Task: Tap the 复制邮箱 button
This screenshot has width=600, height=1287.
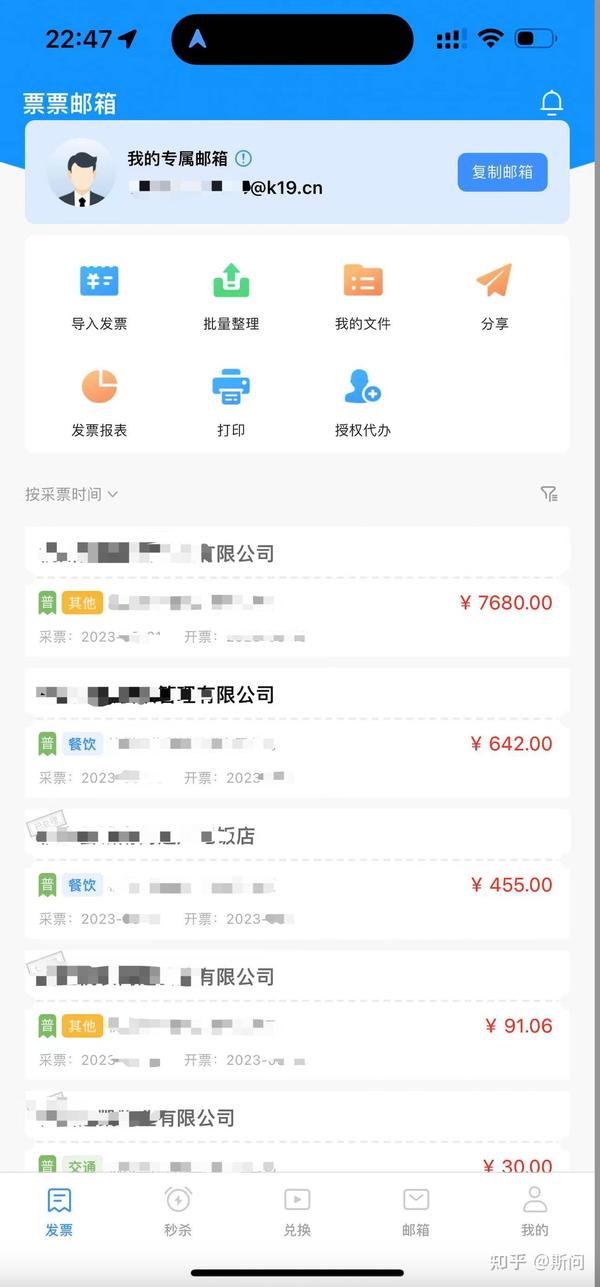Action: click(x=502, y=172)
